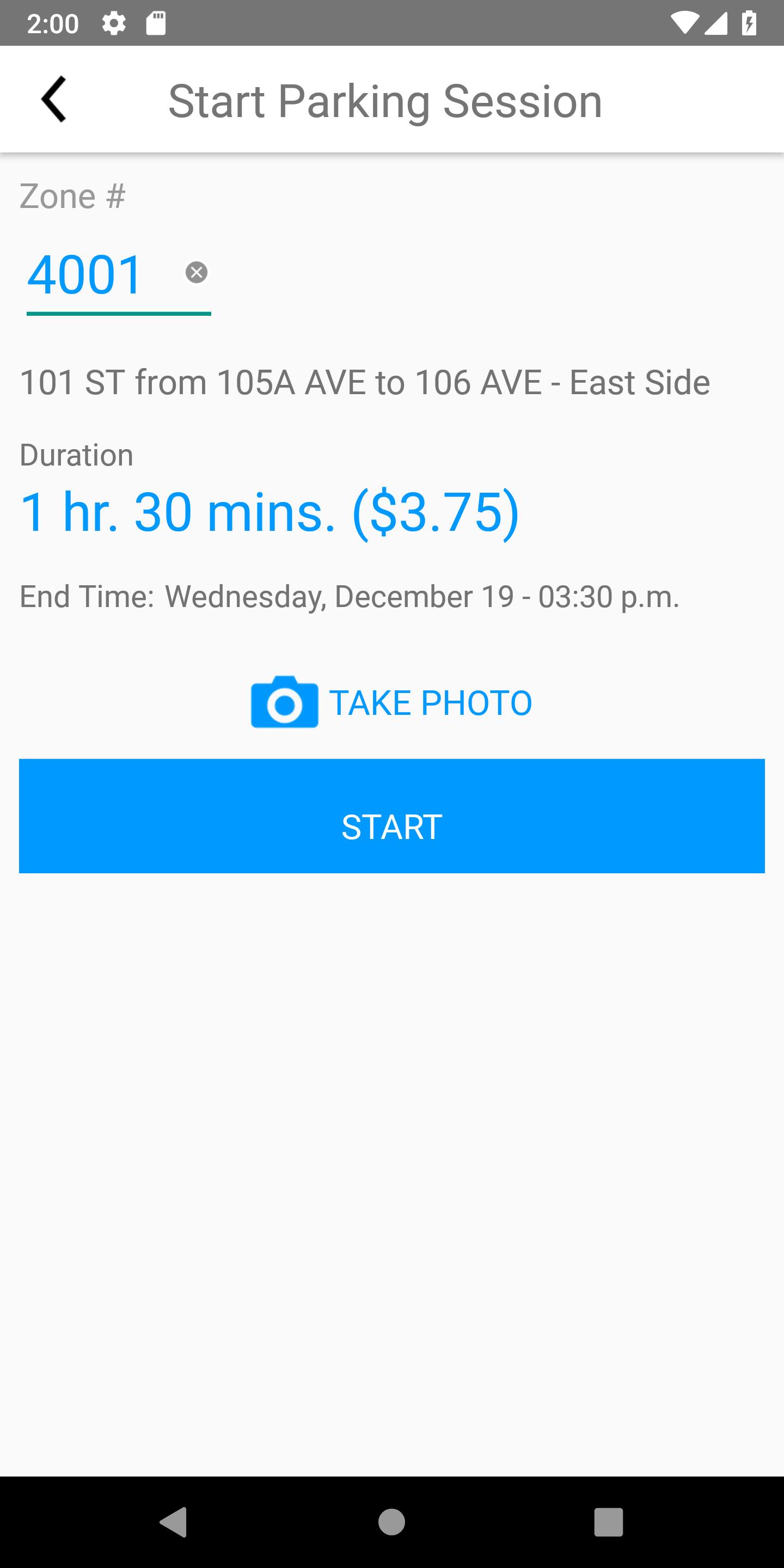Go back from Start Parking Session
Viewport: 784px width, 1568px height.
(53, 100)
